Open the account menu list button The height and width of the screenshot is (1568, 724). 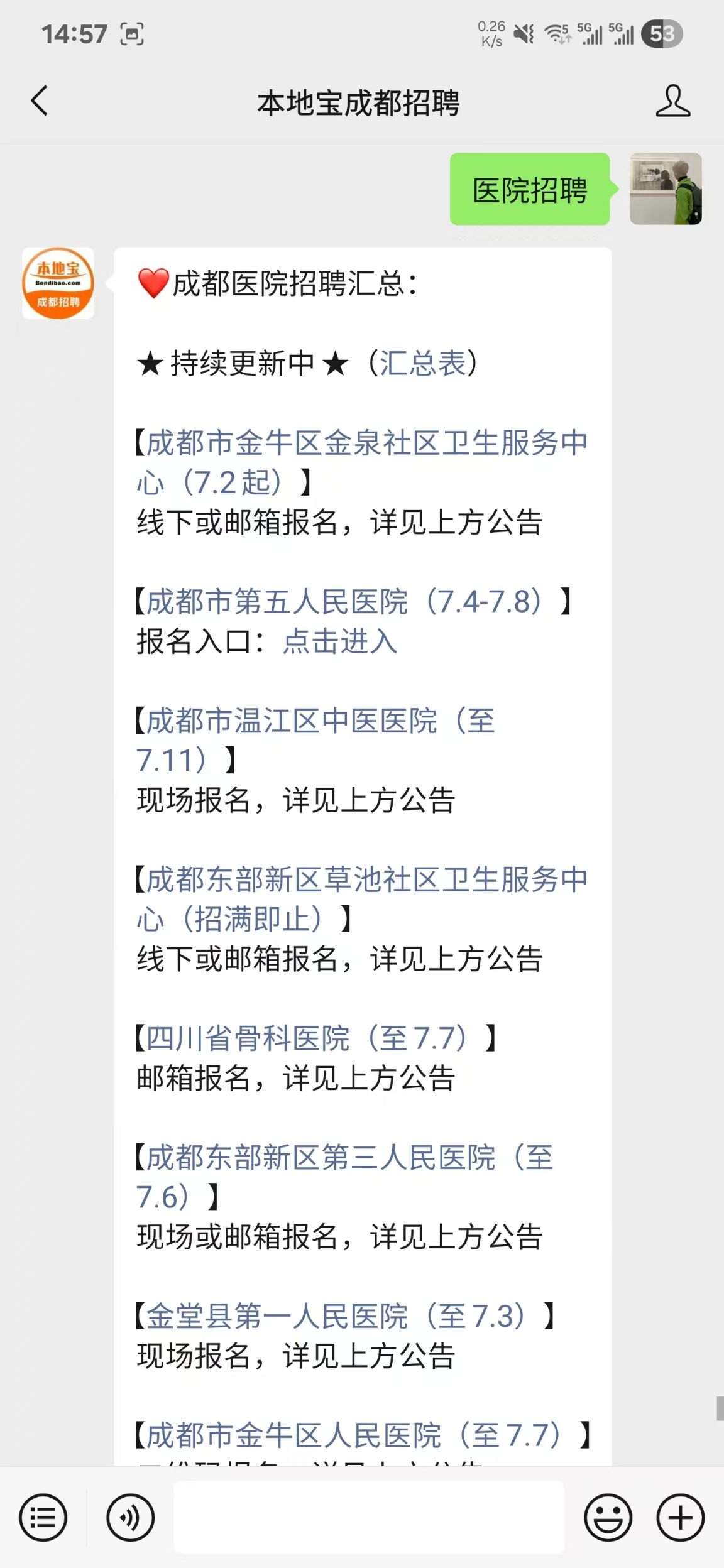click(43, 1518)
